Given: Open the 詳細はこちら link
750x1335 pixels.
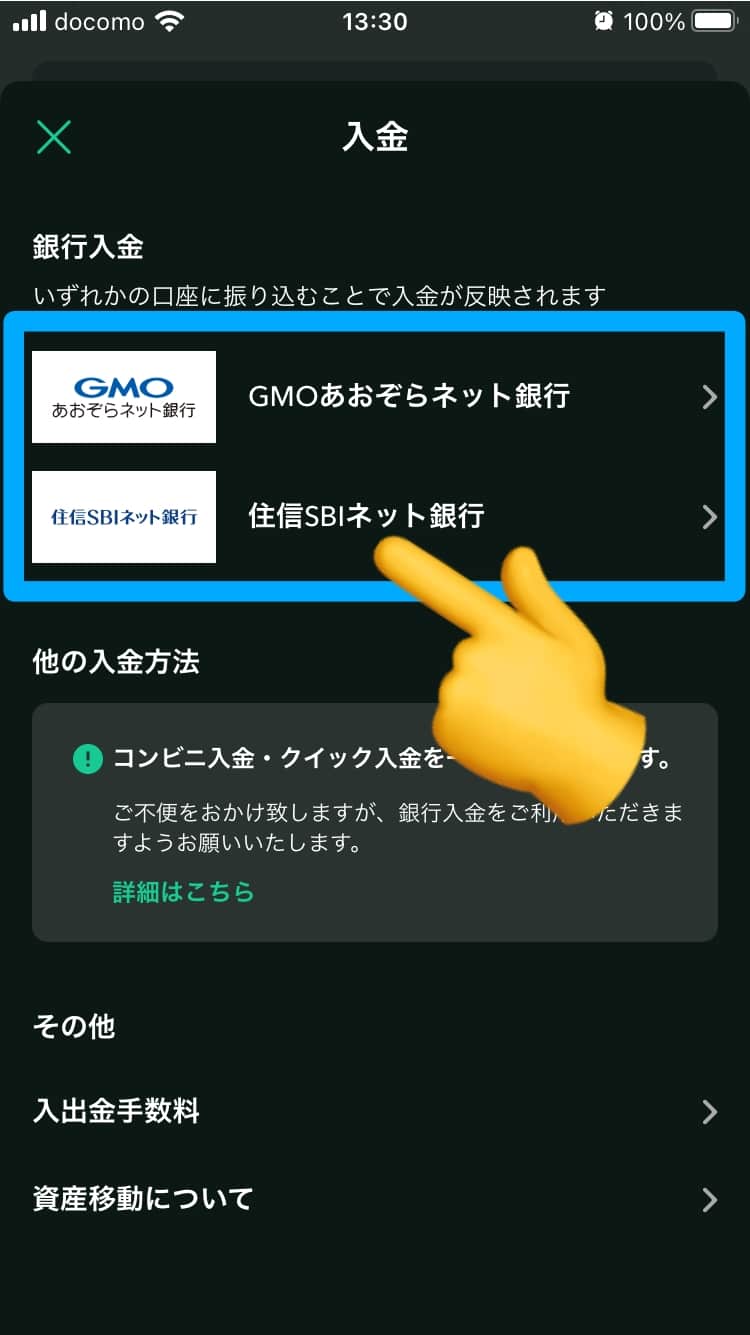Looking at the screenshot, I should [183, 892].
